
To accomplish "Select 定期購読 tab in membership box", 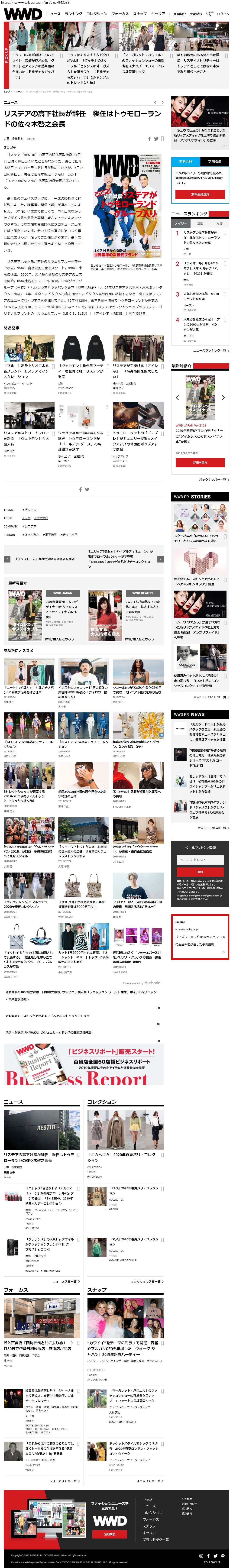I will (215, 161).
